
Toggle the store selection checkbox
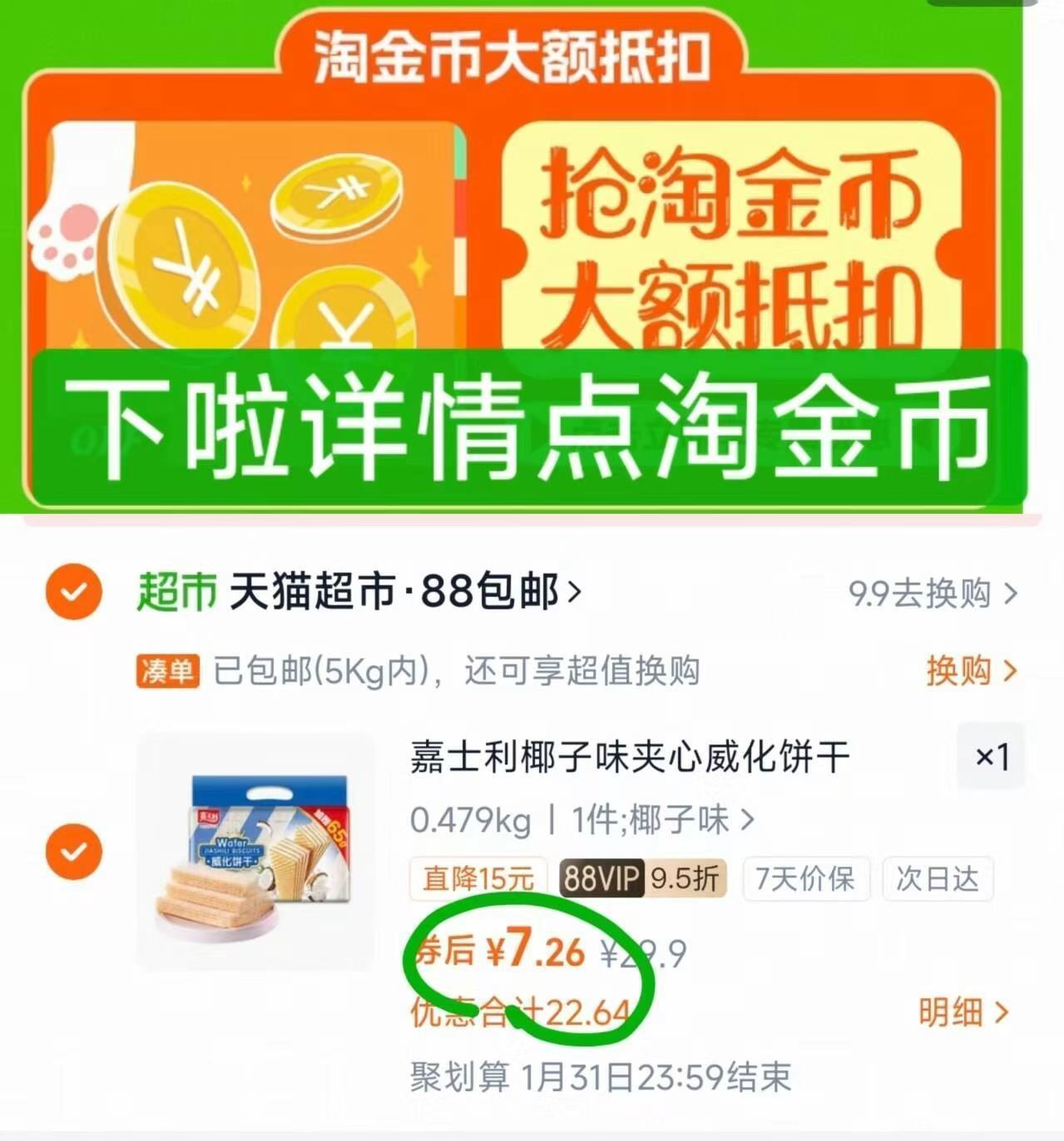pyautogui.click(x=73, y=590)
